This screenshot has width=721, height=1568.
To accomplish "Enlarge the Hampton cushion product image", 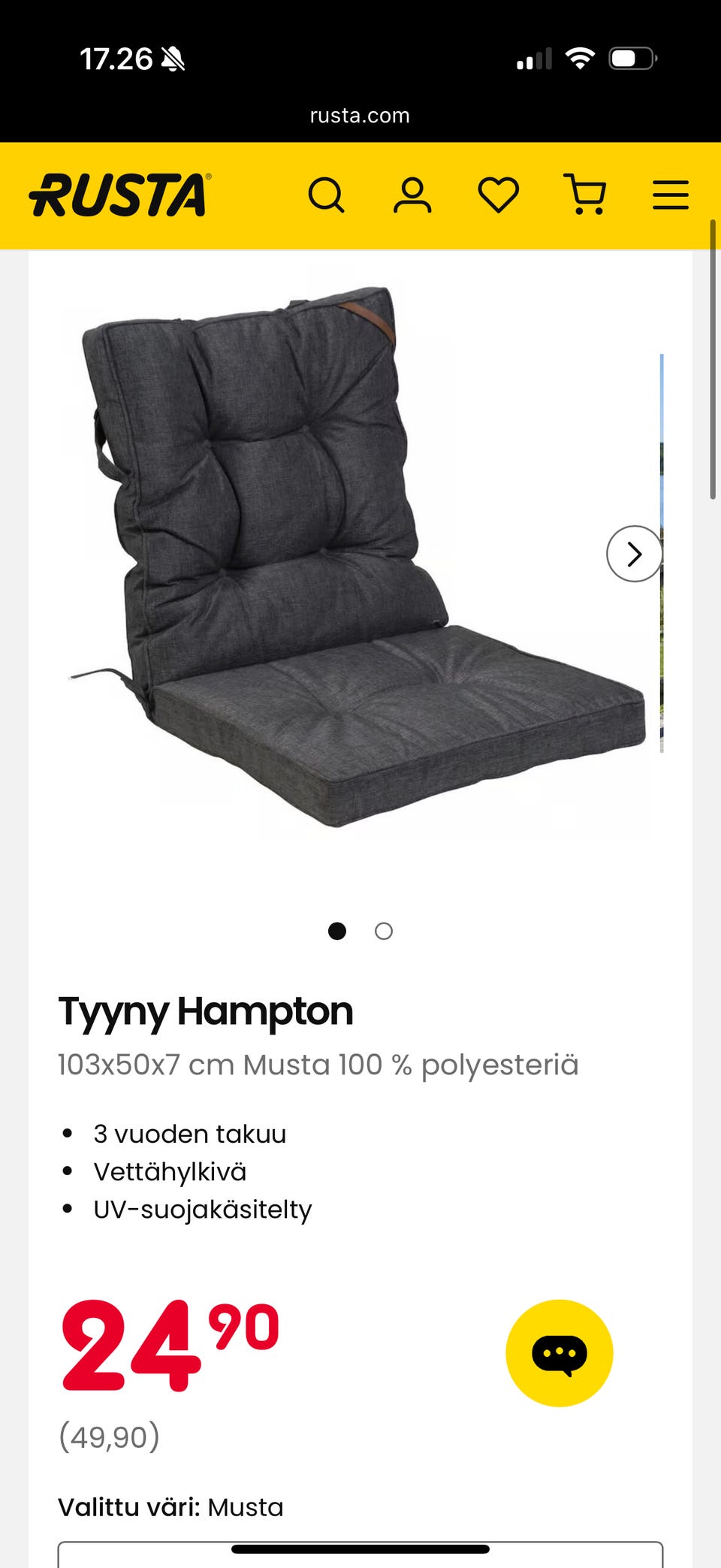I will (x=353, y=556).
